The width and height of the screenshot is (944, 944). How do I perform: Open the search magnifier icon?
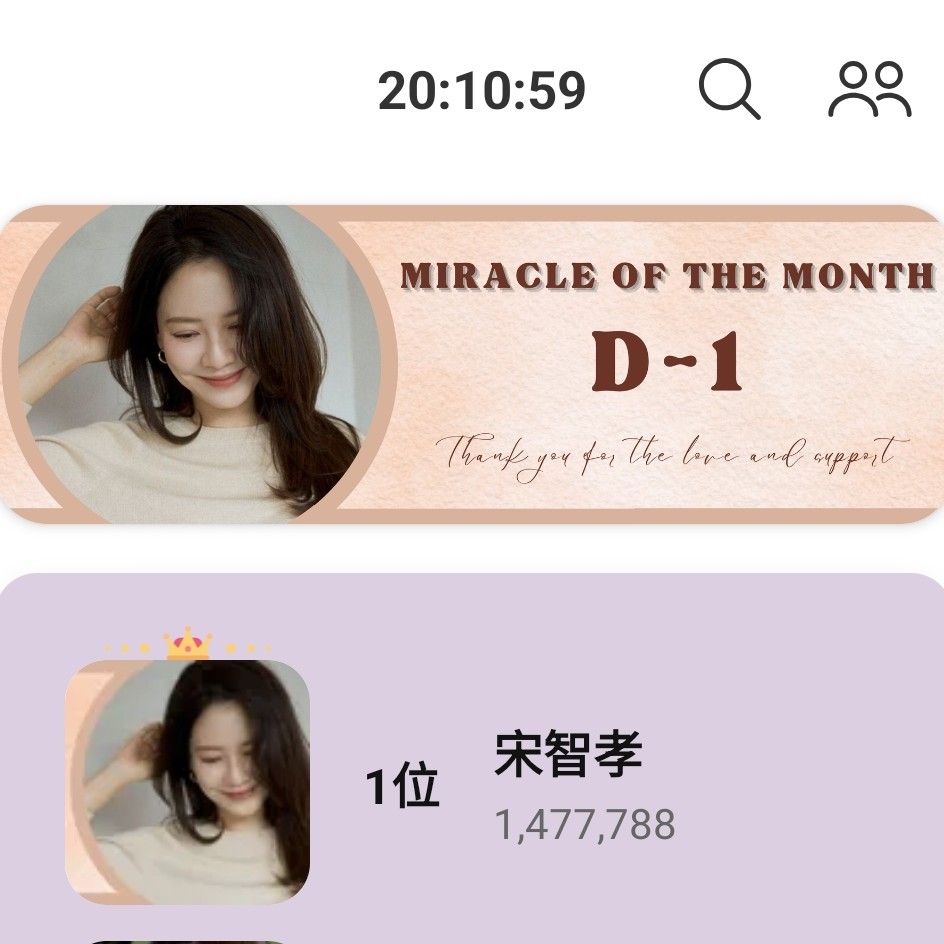729,90
